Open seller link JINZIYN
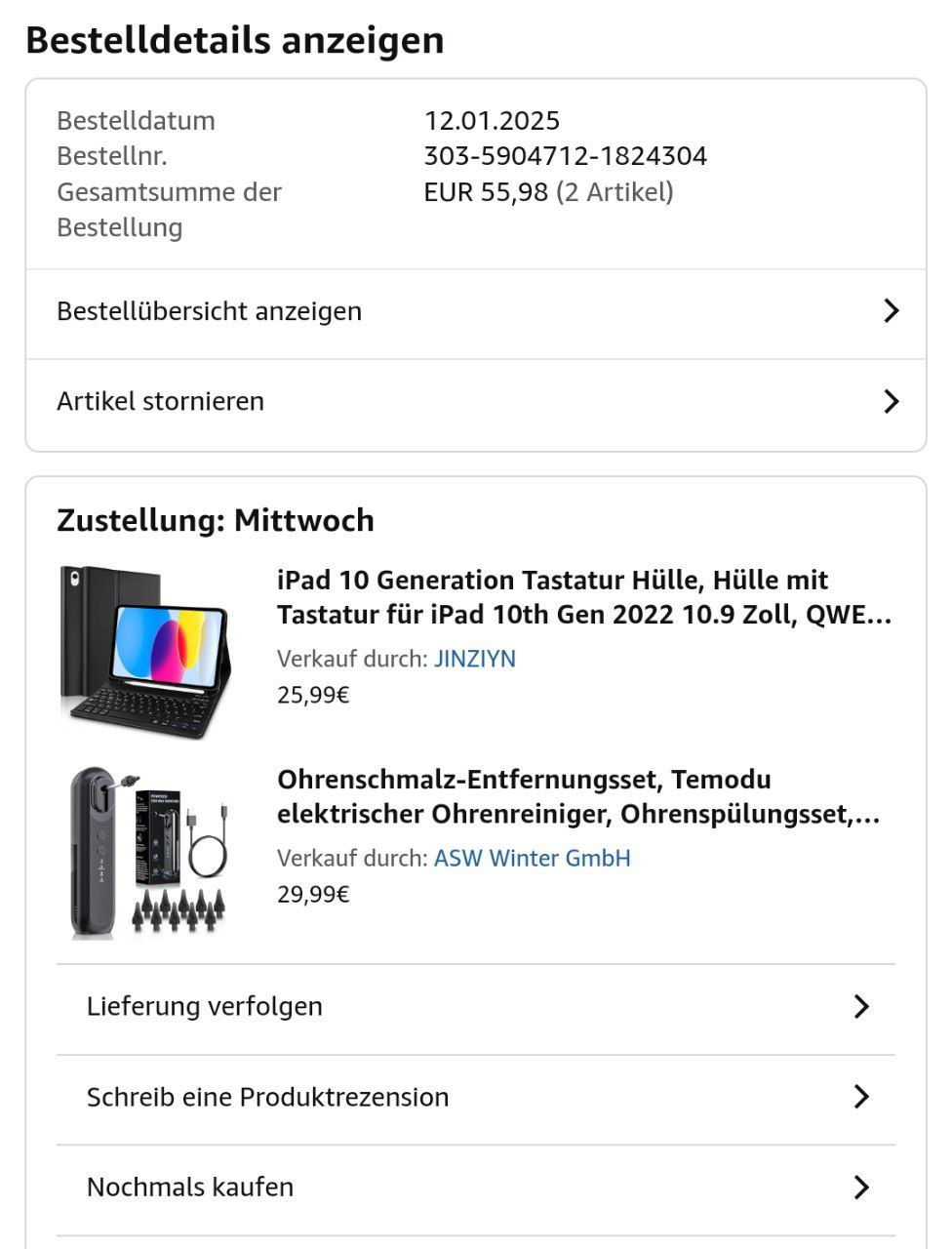This screenshot has height=1249, width=952. click(474, 659)
